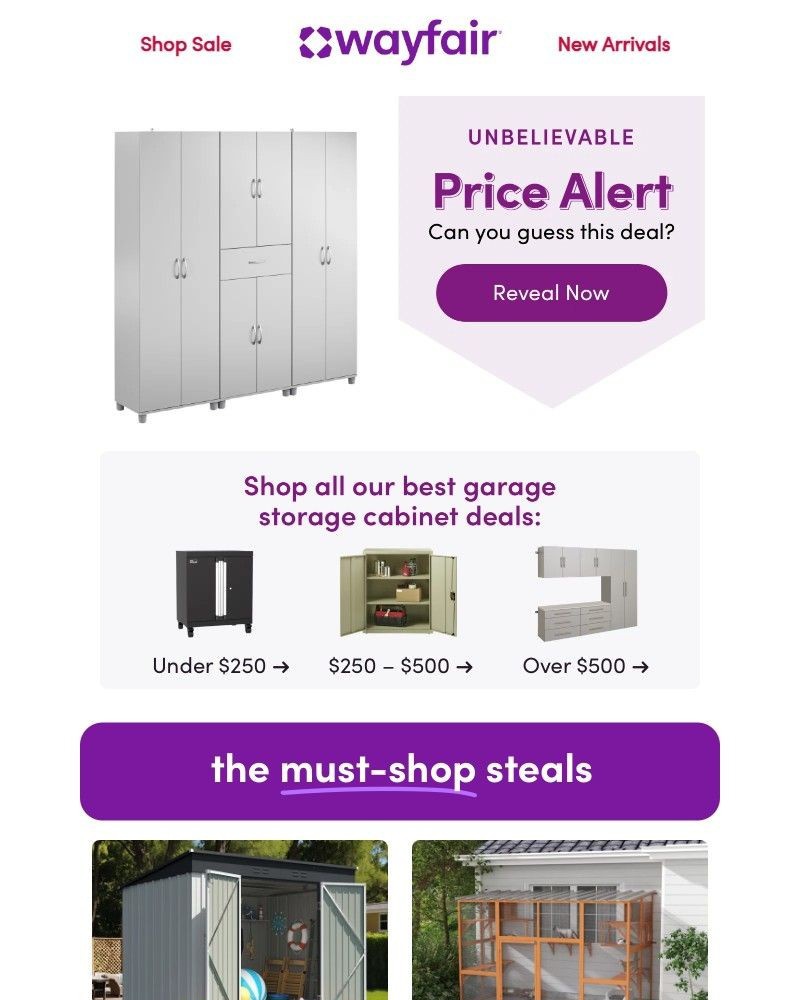The width and height of the screenshot is (800, 1000).
Task: Click the must-shop steals banner
Action: click(400, 769)
